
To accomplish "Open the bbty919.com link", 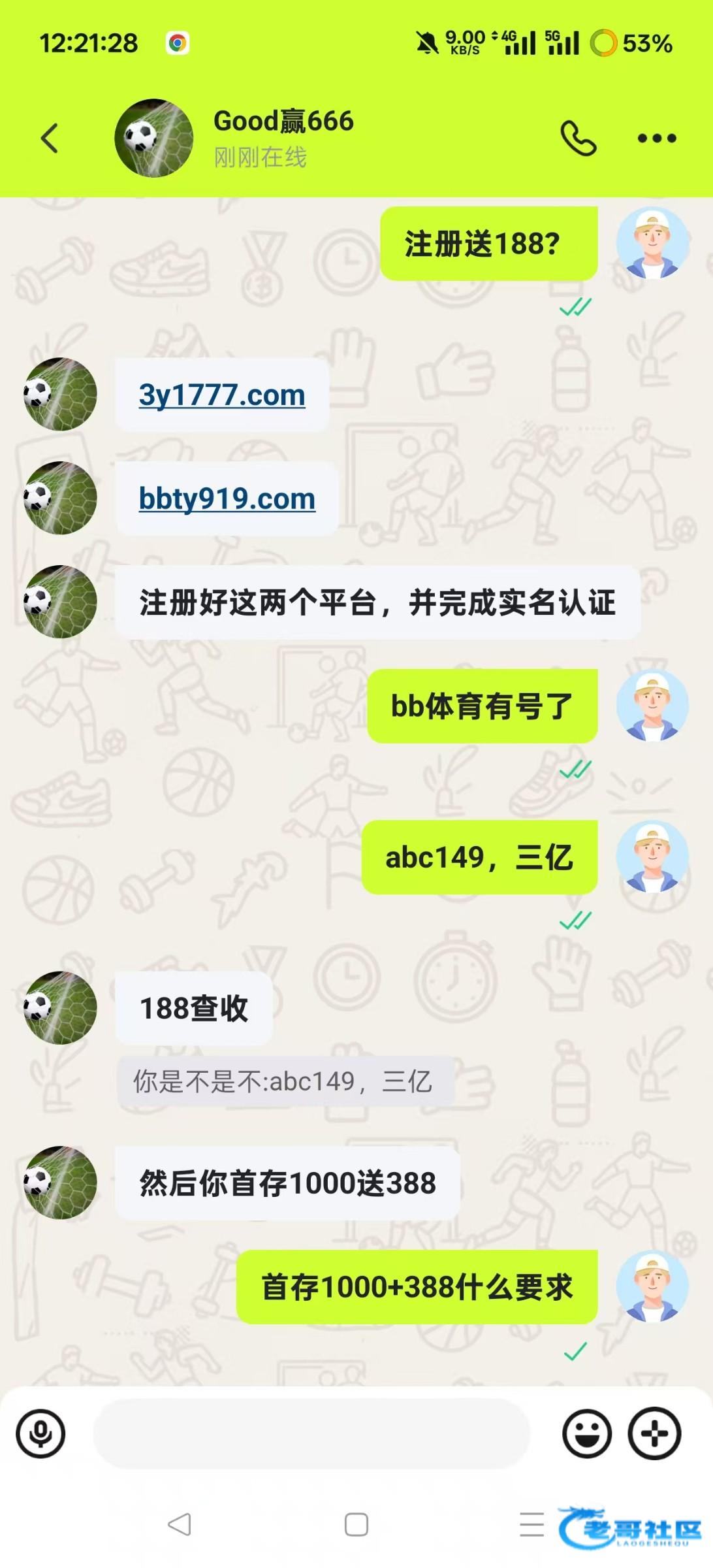I will [x=227, y=499].
